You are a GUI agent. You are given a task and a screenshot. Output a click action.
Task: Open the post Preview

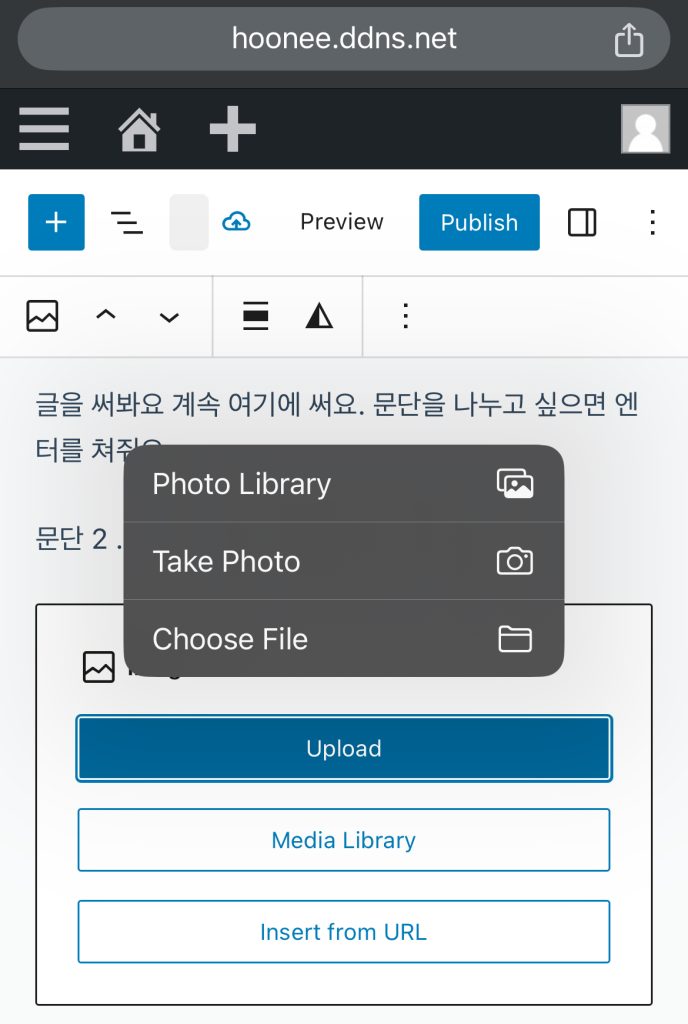(341, 222)
